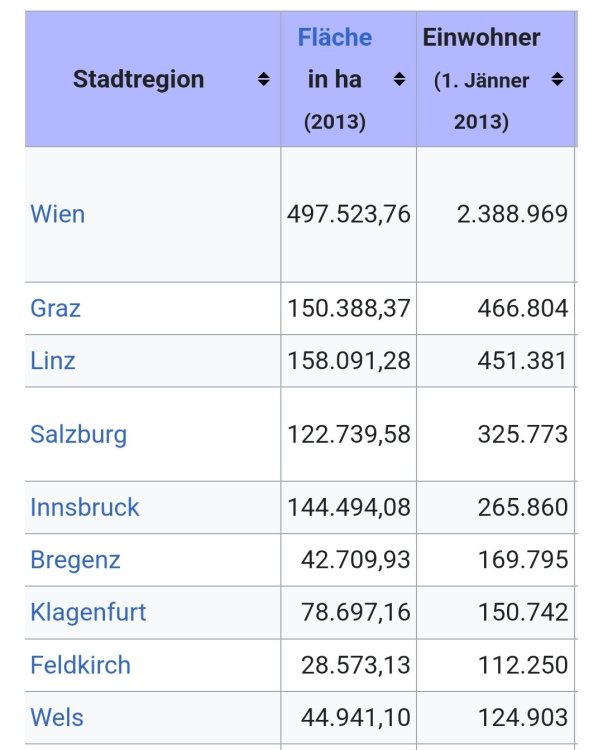Open the Wien article link

pos(58,214)
